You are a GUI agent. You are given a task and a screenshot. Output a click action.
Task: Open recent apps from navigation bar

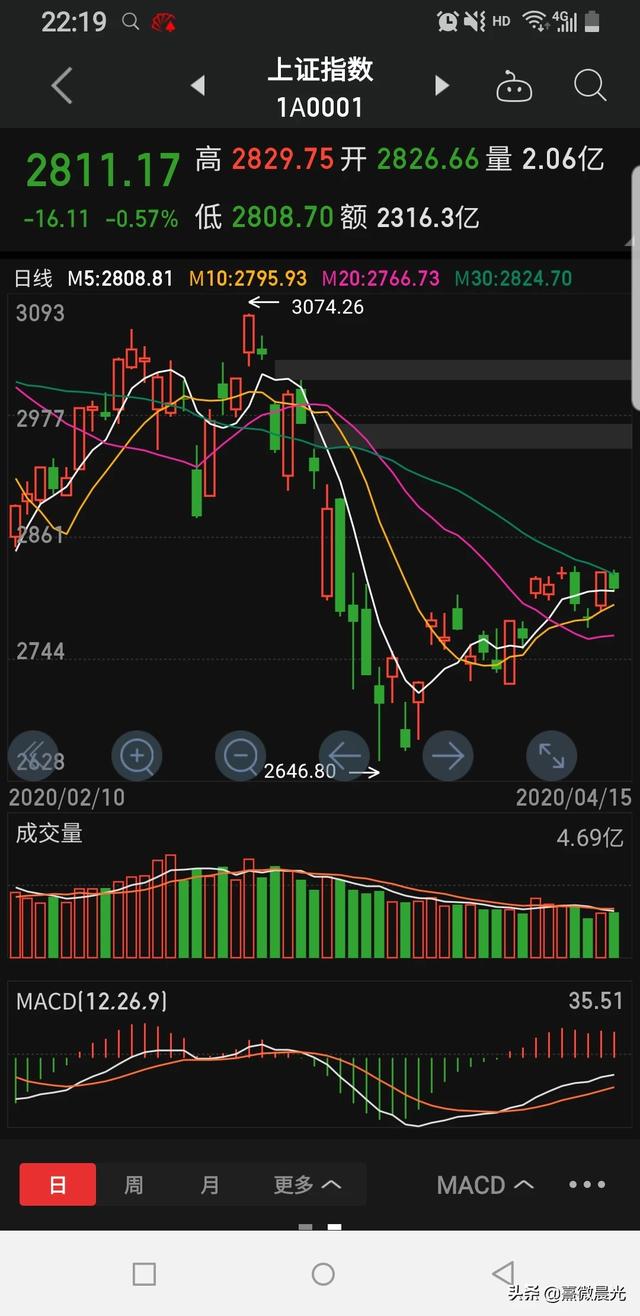coord(144,1274)
